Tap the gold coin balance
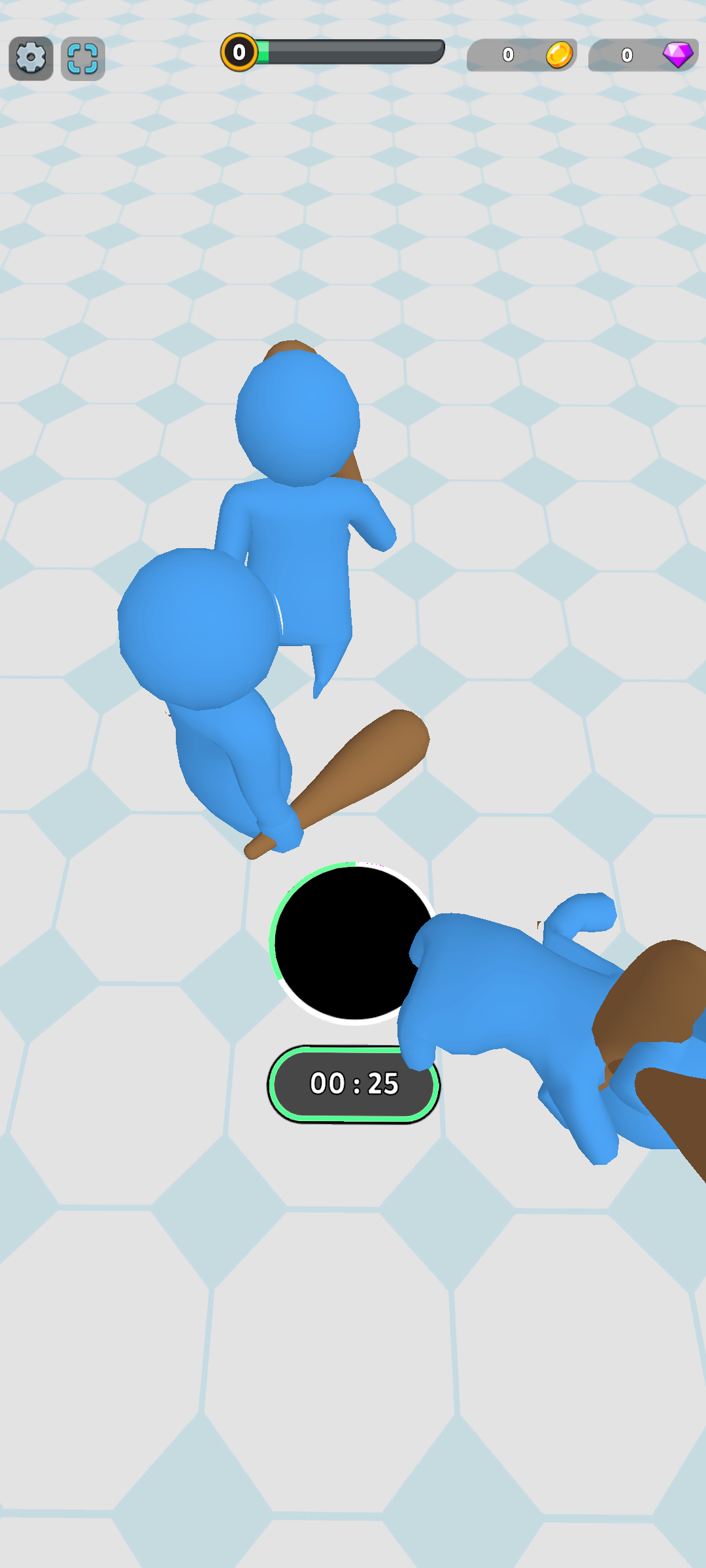706x1568 pixels. pyautogui.click(x=522, y=55)
